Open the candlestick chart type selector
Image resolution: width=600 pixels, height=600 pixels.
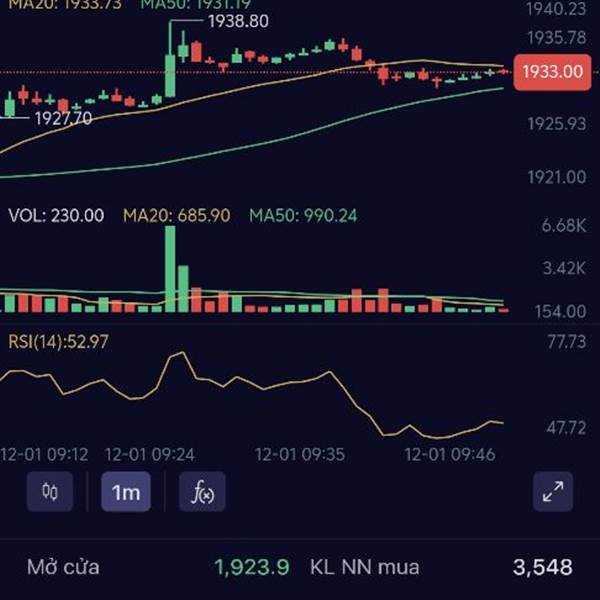pos(50,492)
